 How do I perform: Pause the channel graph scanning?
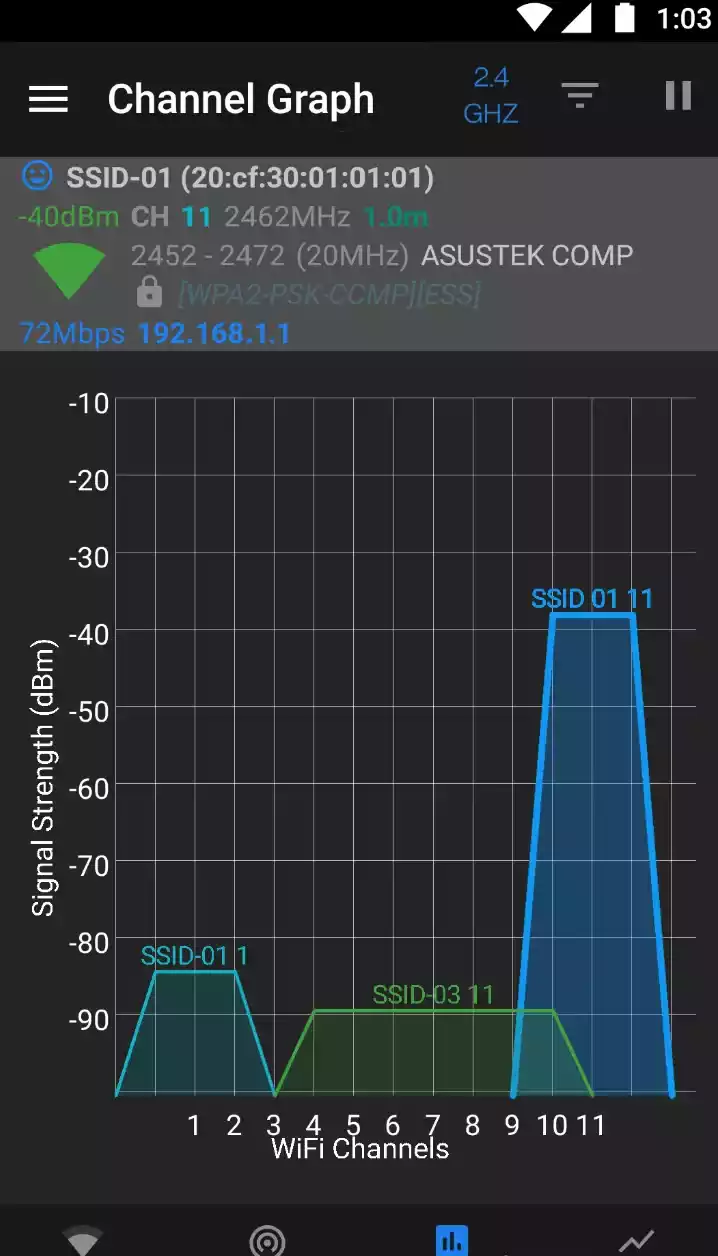pos(678,96)
